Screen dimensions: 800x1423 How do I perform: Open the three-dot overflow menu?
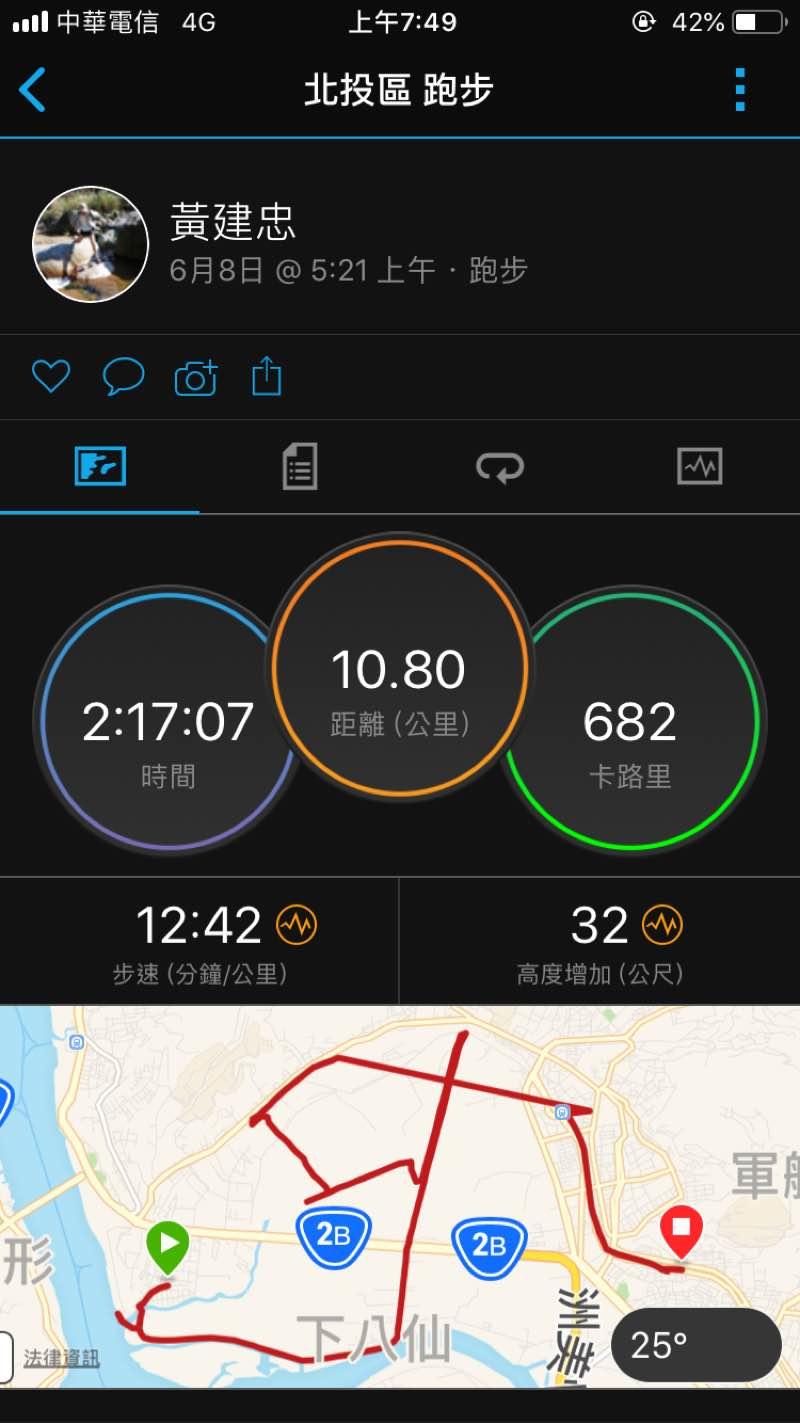click(x=740, y=90)
